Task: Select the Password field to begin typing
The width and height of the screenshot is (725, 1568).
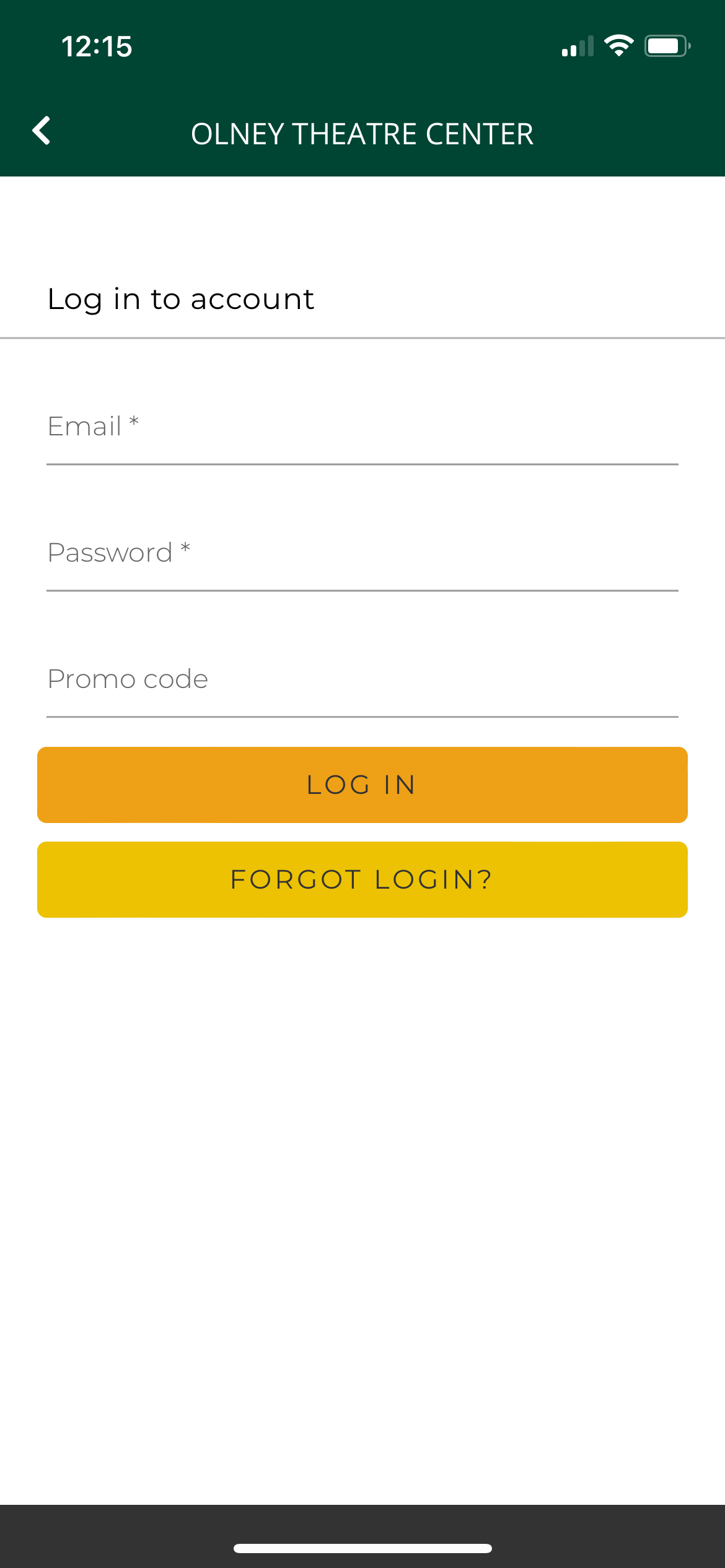Action: point(362,553)
